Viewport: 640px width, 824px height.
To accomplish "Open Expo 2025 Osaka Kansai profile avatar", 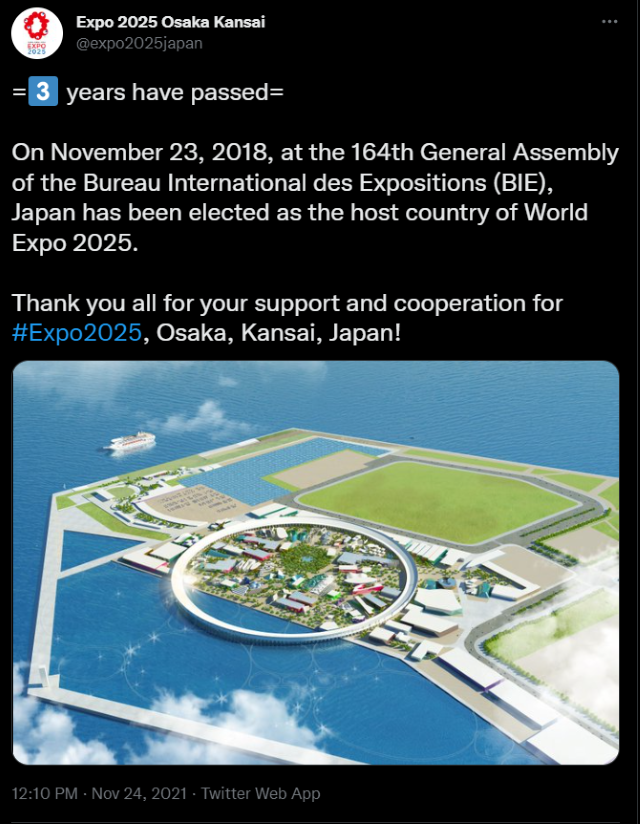I will 37,33.
